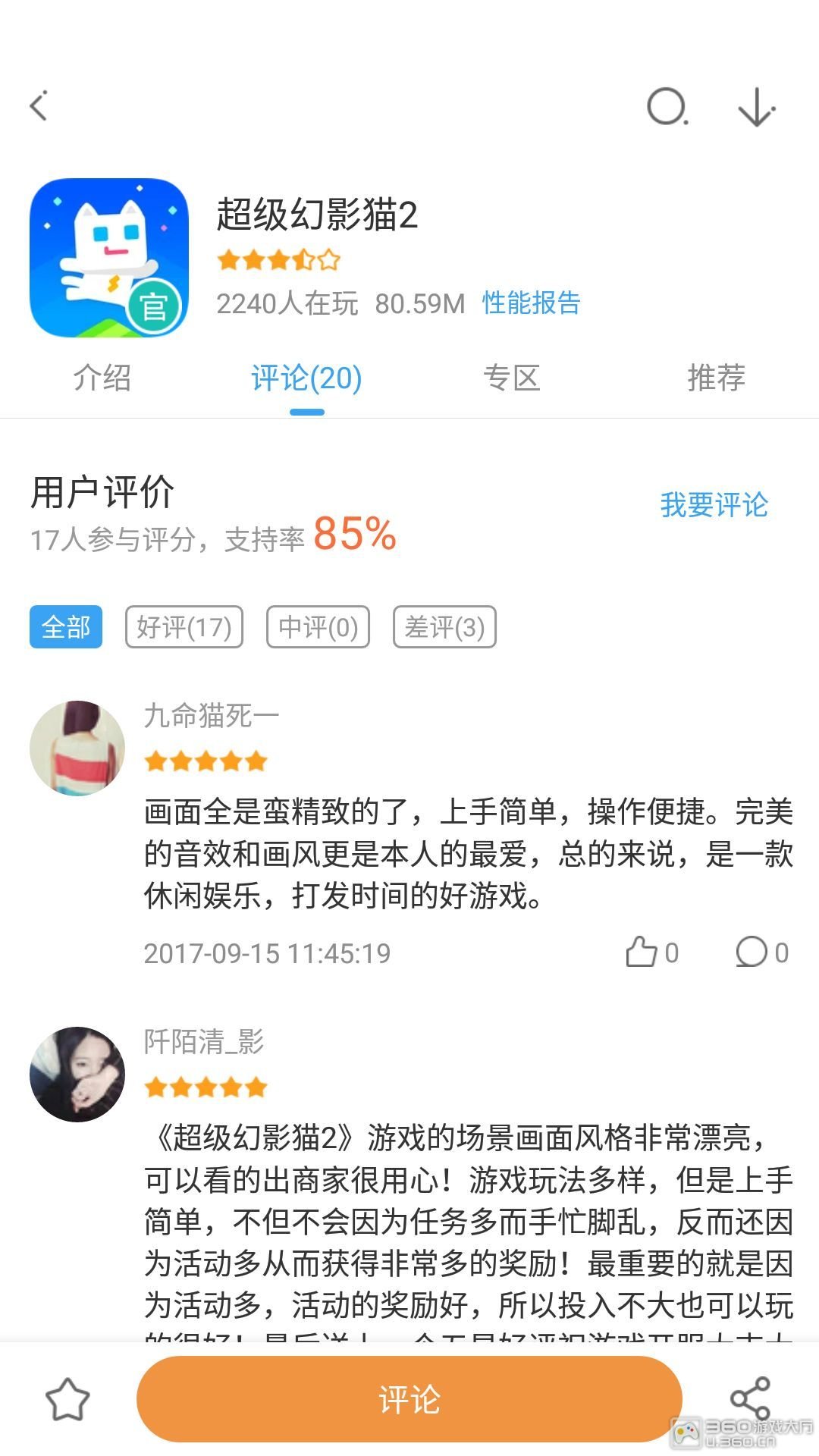The image size is (819, 1456).
Task: Filter reviews by 好评(17)
Action: [184, 627]
